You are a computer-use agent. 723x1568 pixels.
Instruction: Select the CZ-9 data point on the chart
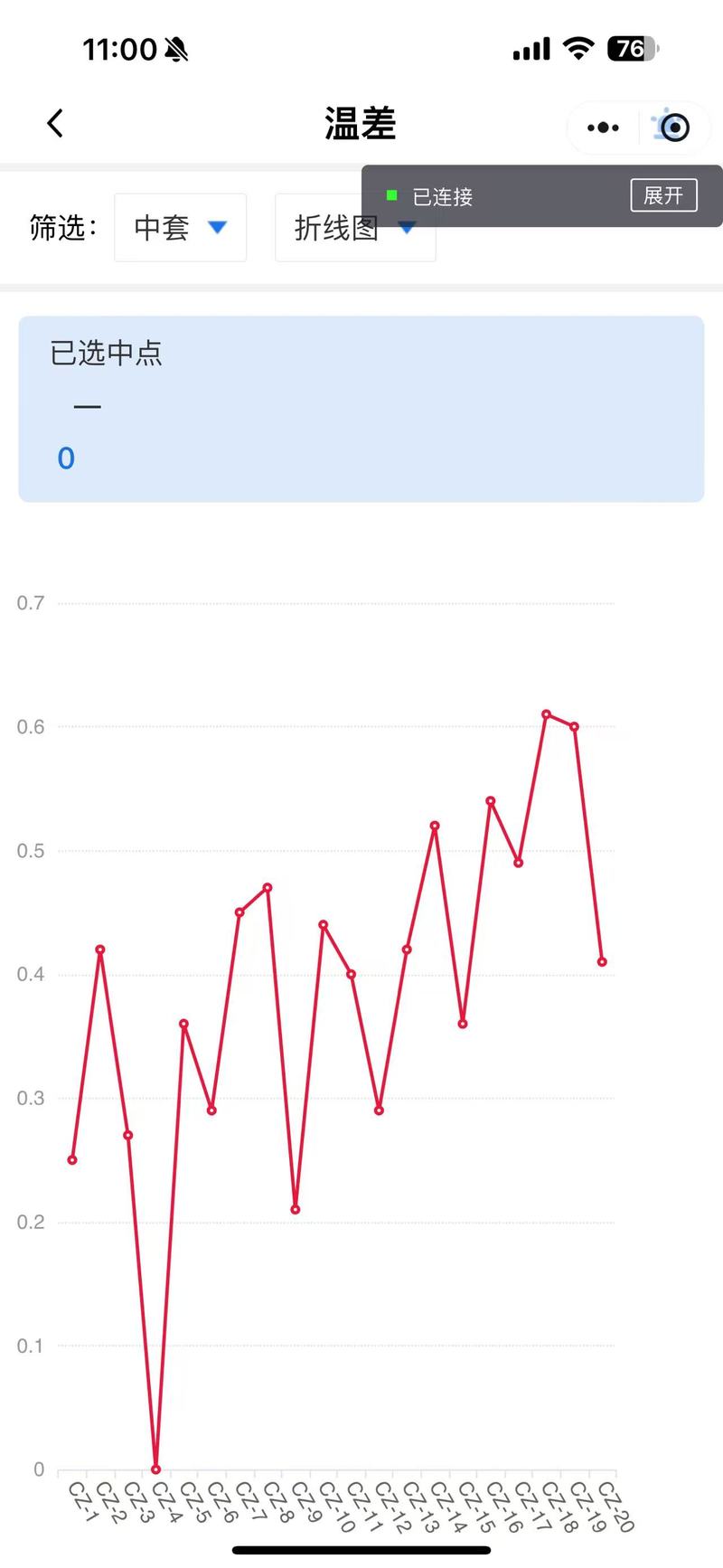point(295,1209)
